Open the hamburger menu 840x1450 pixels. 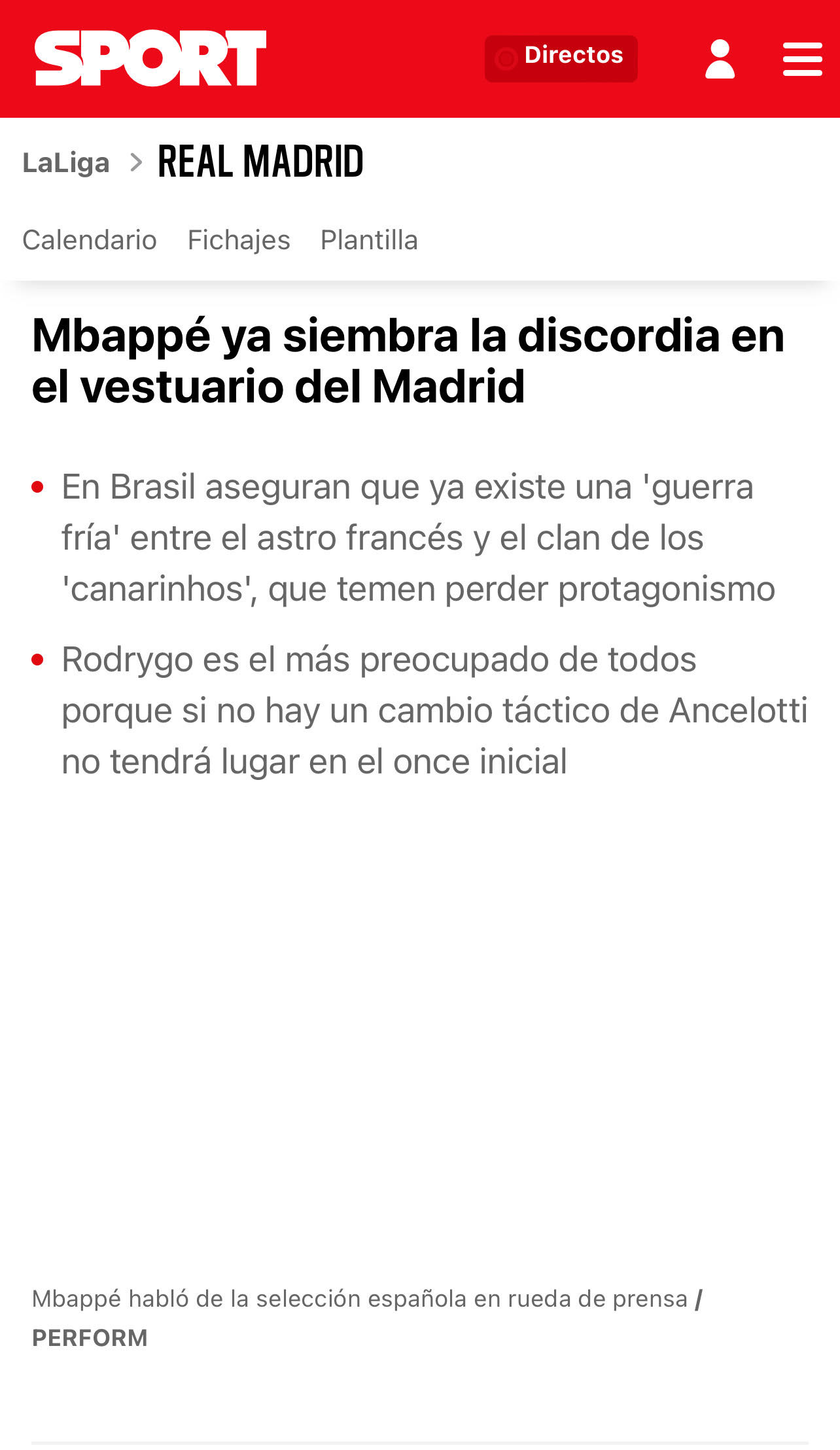point(802,59)
